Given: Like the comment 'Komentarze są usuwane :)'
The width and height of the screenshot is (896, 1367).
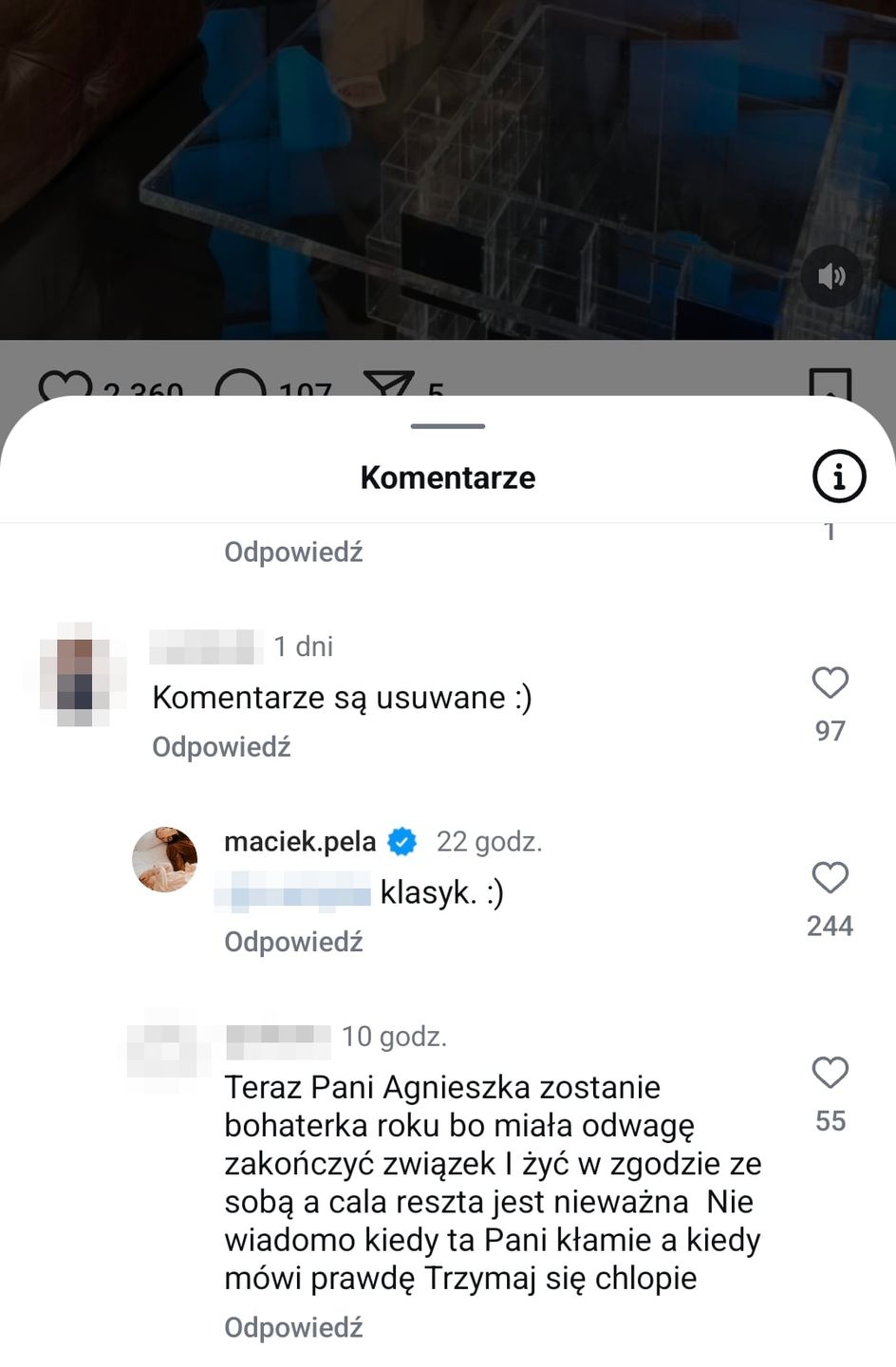Looking at the screenshot, I should pyautogui.click(x=830, y=683).
